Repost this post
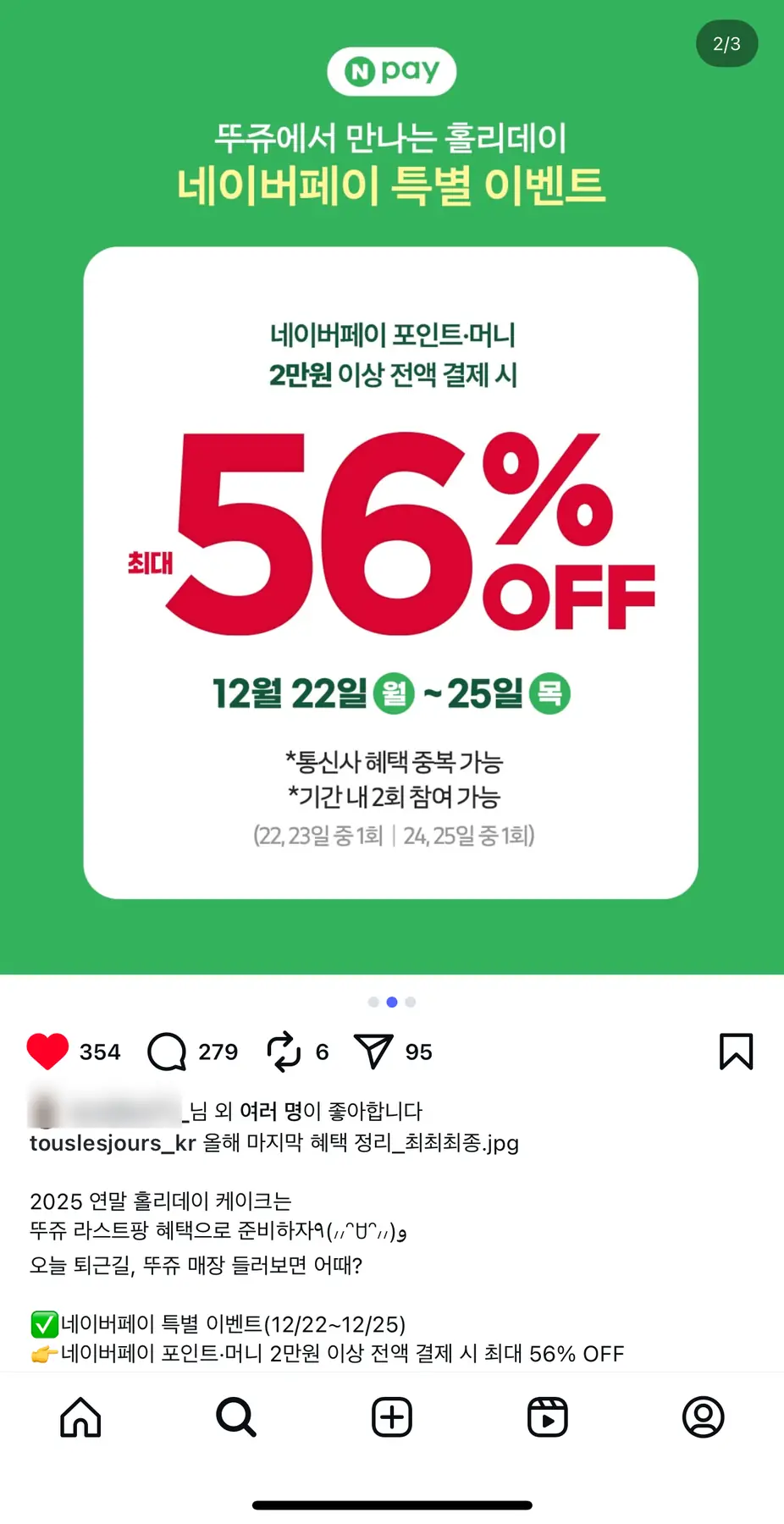The width and height of the screenshot is (784, 1524). point(284,1052)
